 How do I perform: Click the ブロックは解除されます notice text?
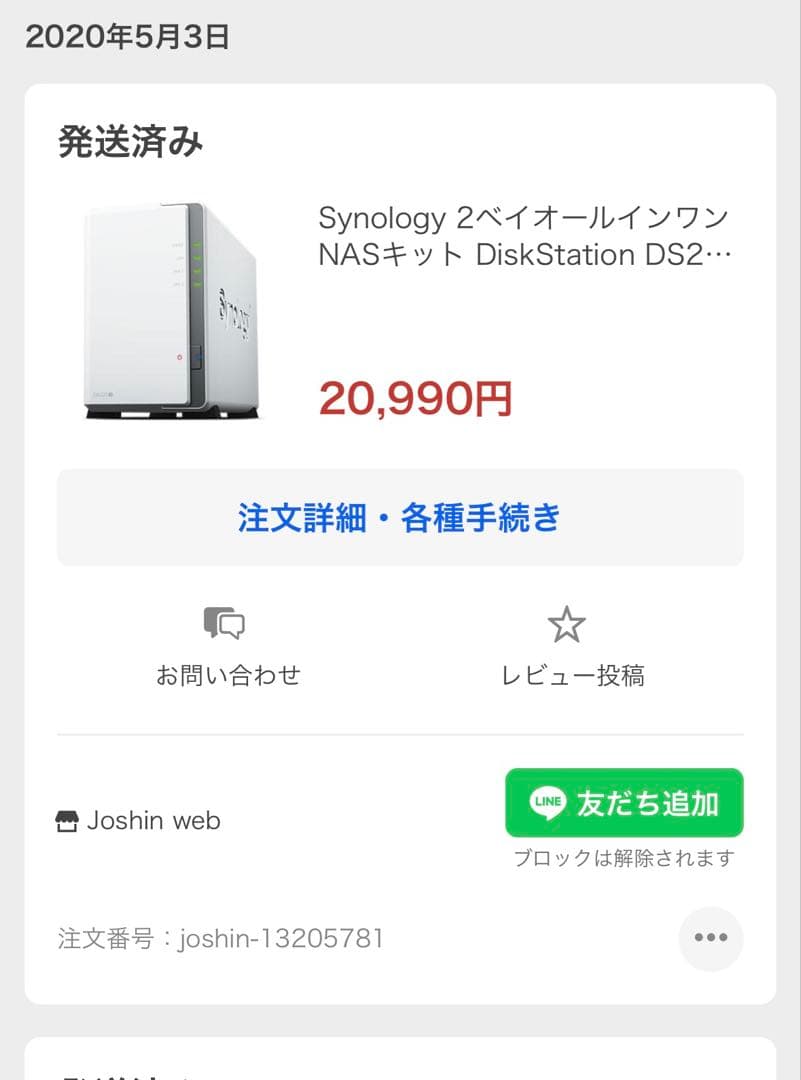coord(623,858)
